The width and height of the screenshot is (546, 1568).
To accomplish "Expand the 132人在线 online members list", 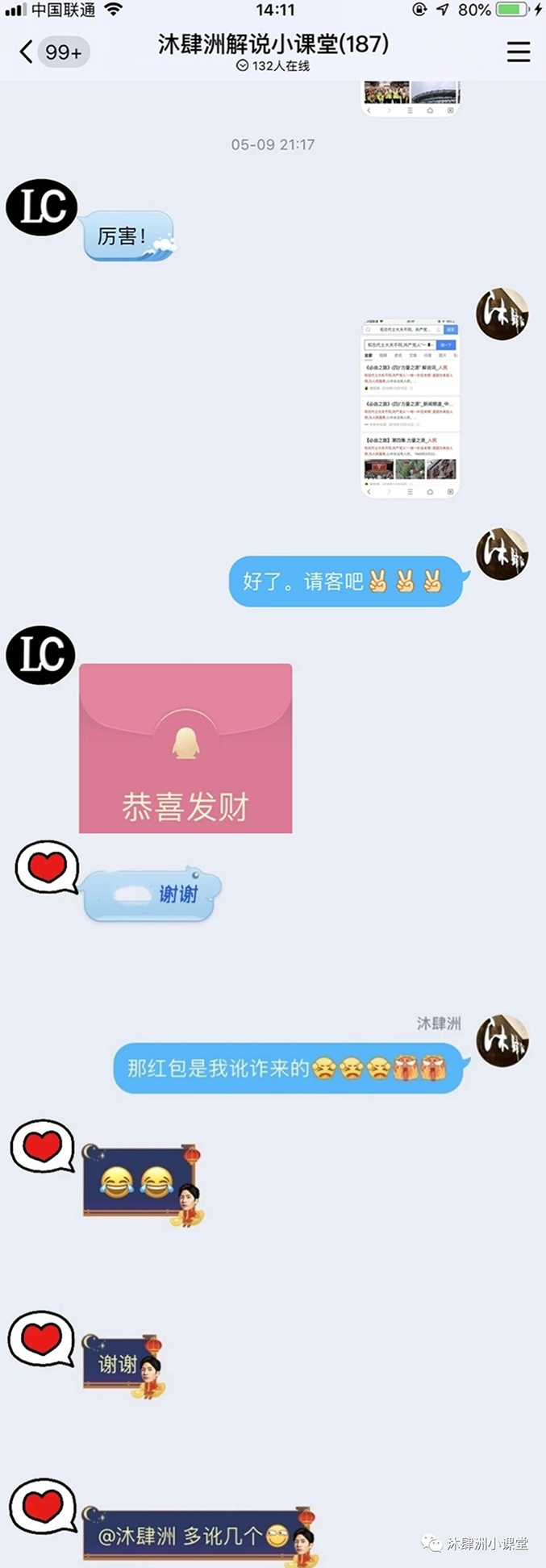I will click(x=273, y=66).
